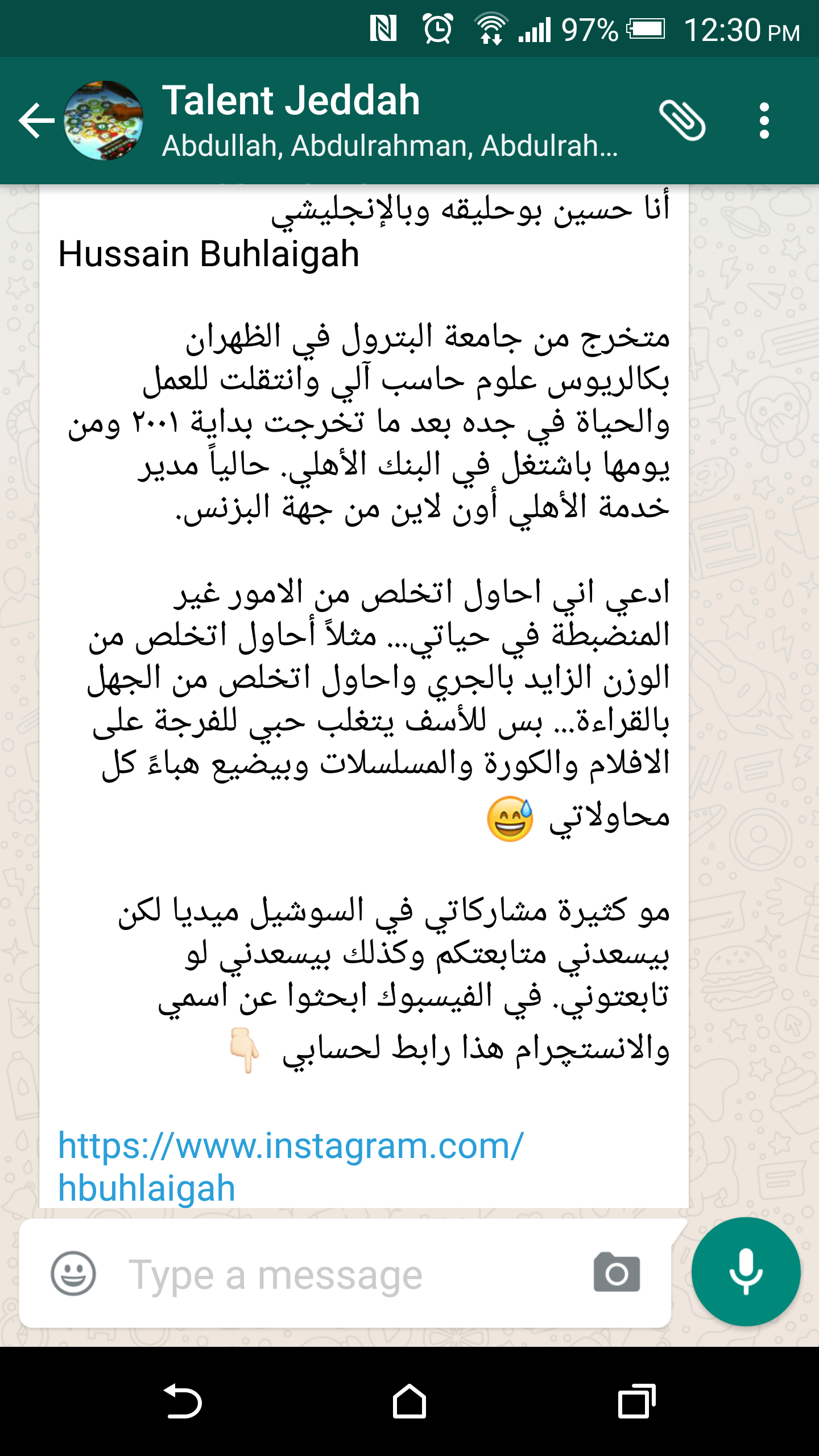Tap the voice message microphone button

coord(746,1272)
